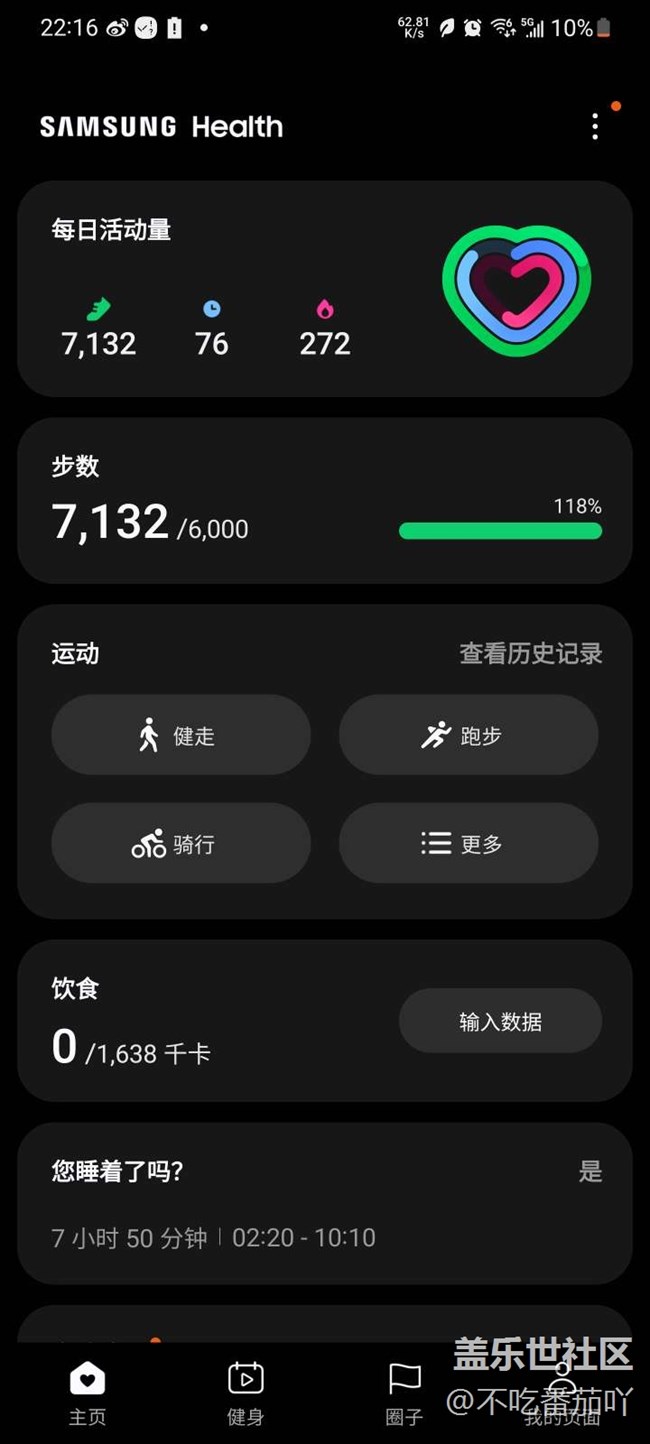650x1444 pixels.
Task: Start a 跑步 running workout
Action: (469, 735)
